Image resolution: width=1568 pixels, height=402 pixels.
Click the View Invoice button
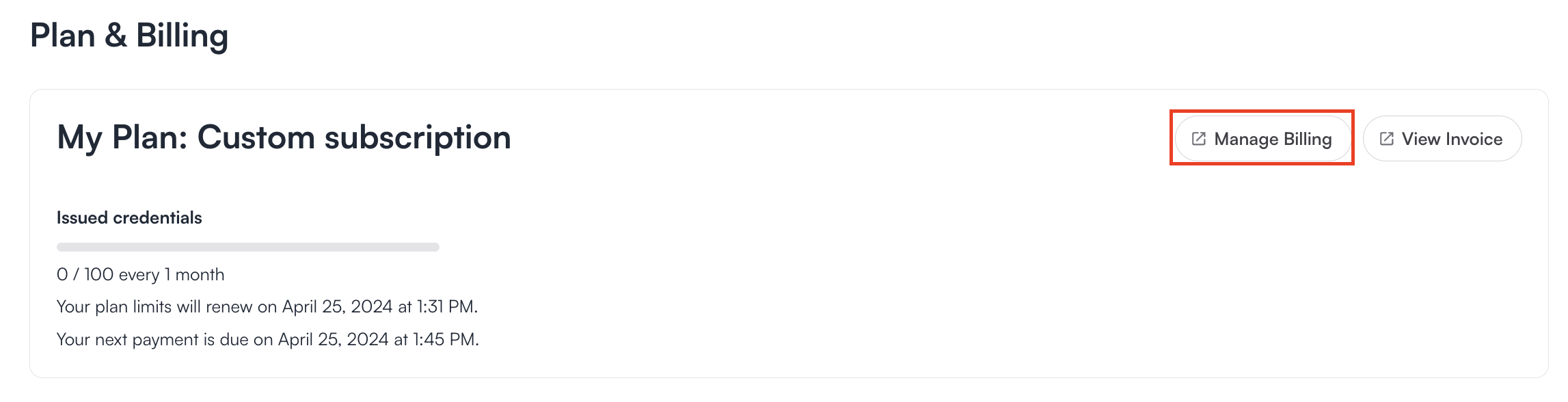click(1442, 139)
